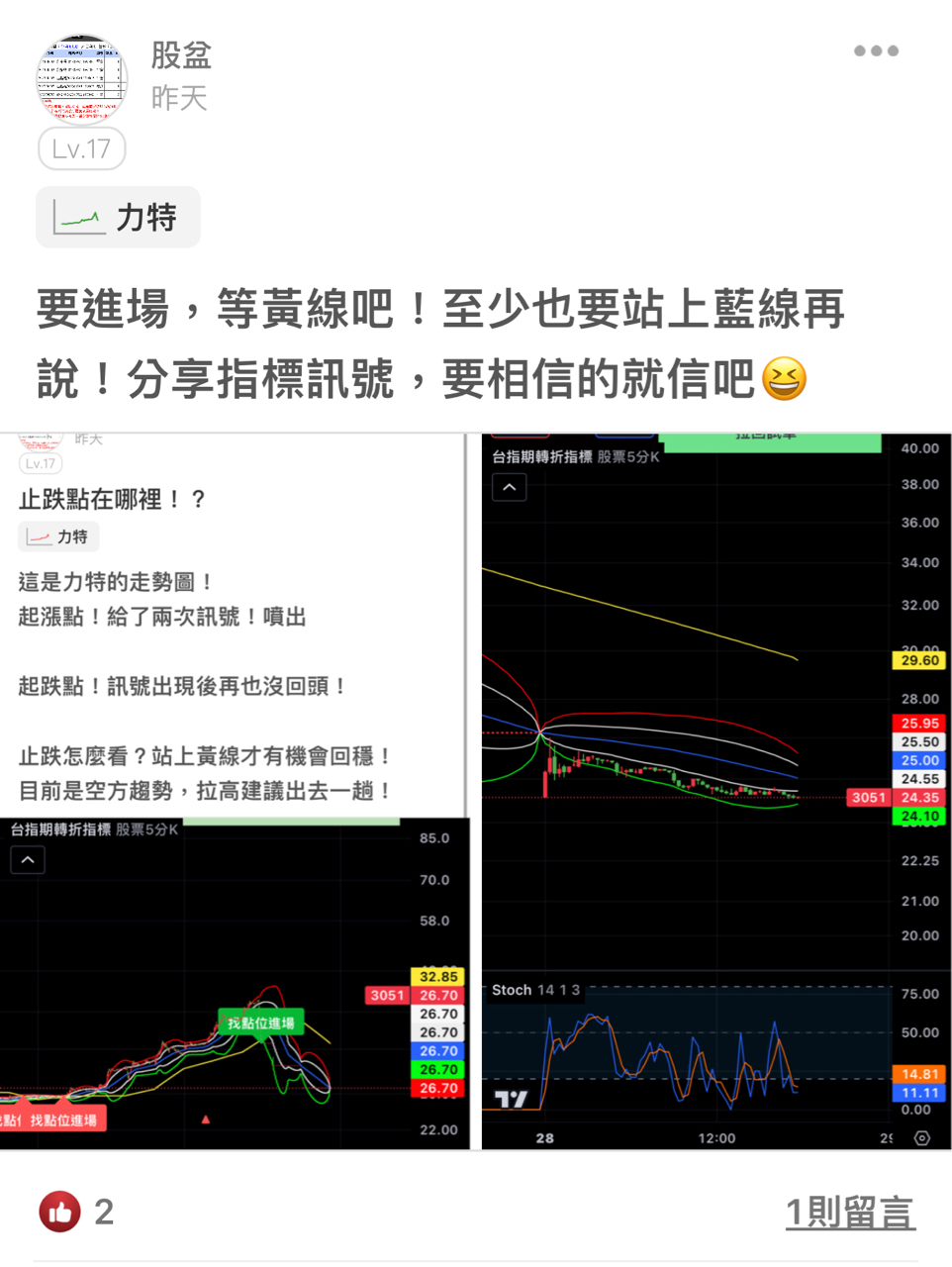The width and height of the screenshot is (952, 1267).
Task: View the left attached chart image
Action: (x=235, y=791)
